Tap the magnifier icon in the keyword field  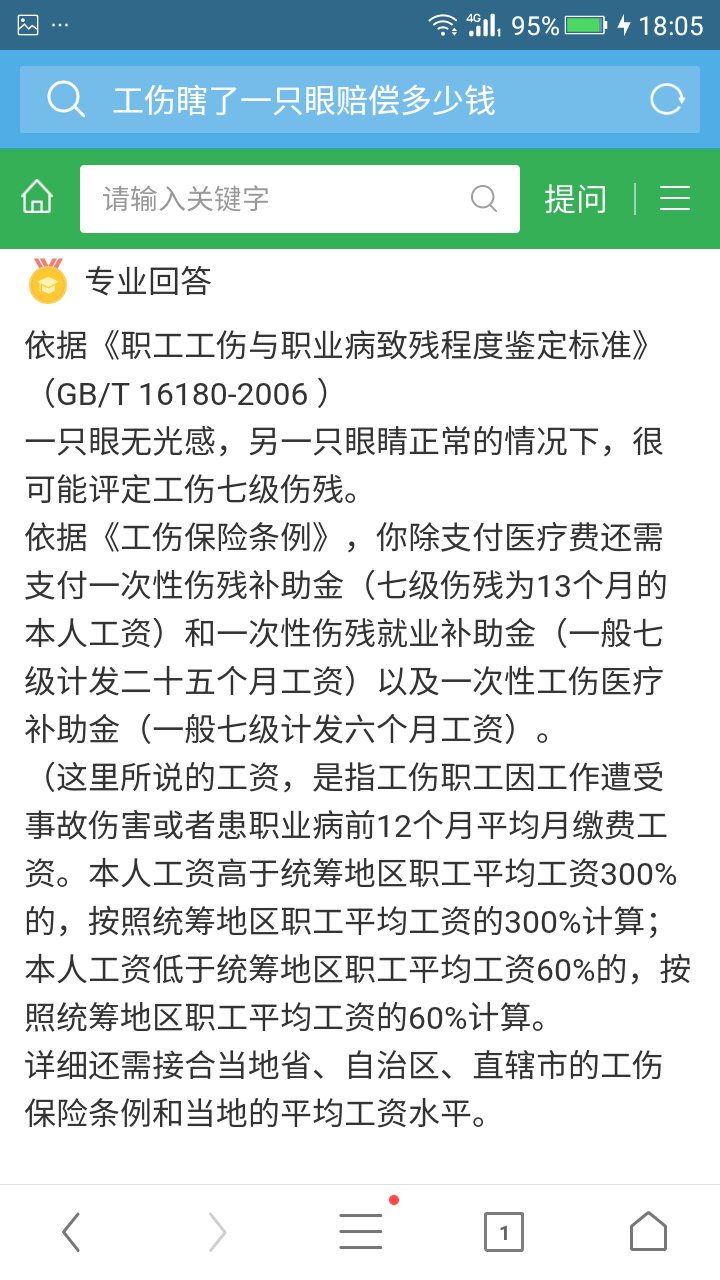[484, 198]
